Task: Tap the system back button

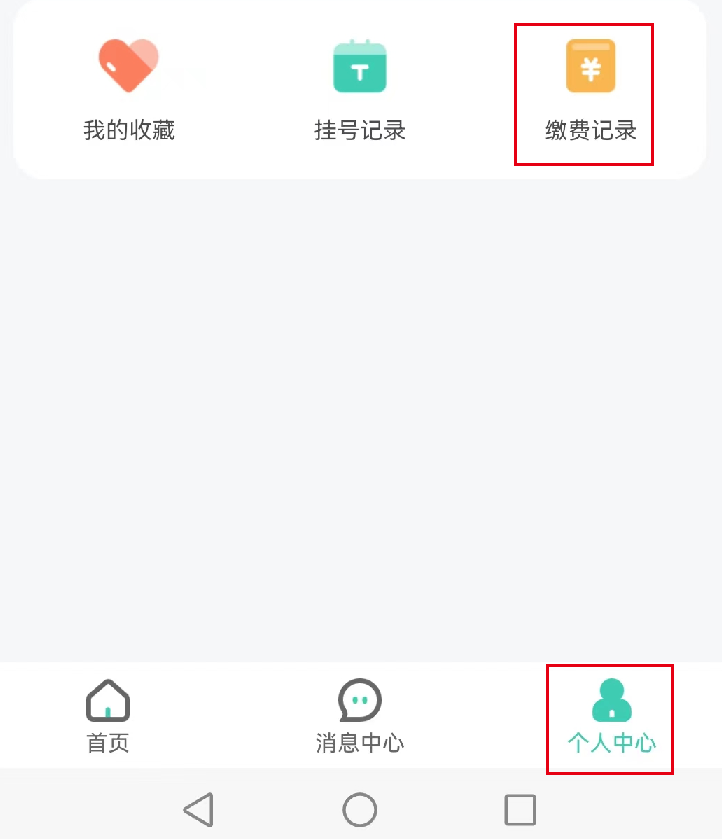Action: pyautogui.click(x=199, y=809)
